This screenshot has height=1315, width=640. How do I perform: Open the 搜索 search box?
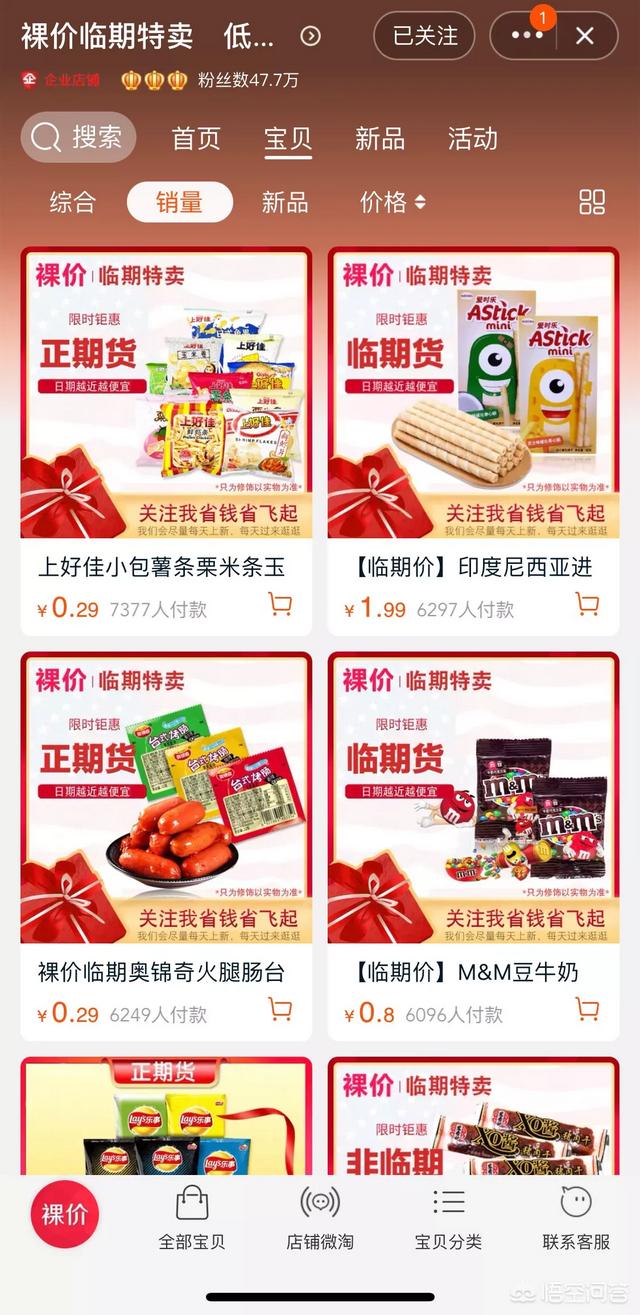click(x=79, y=138)
